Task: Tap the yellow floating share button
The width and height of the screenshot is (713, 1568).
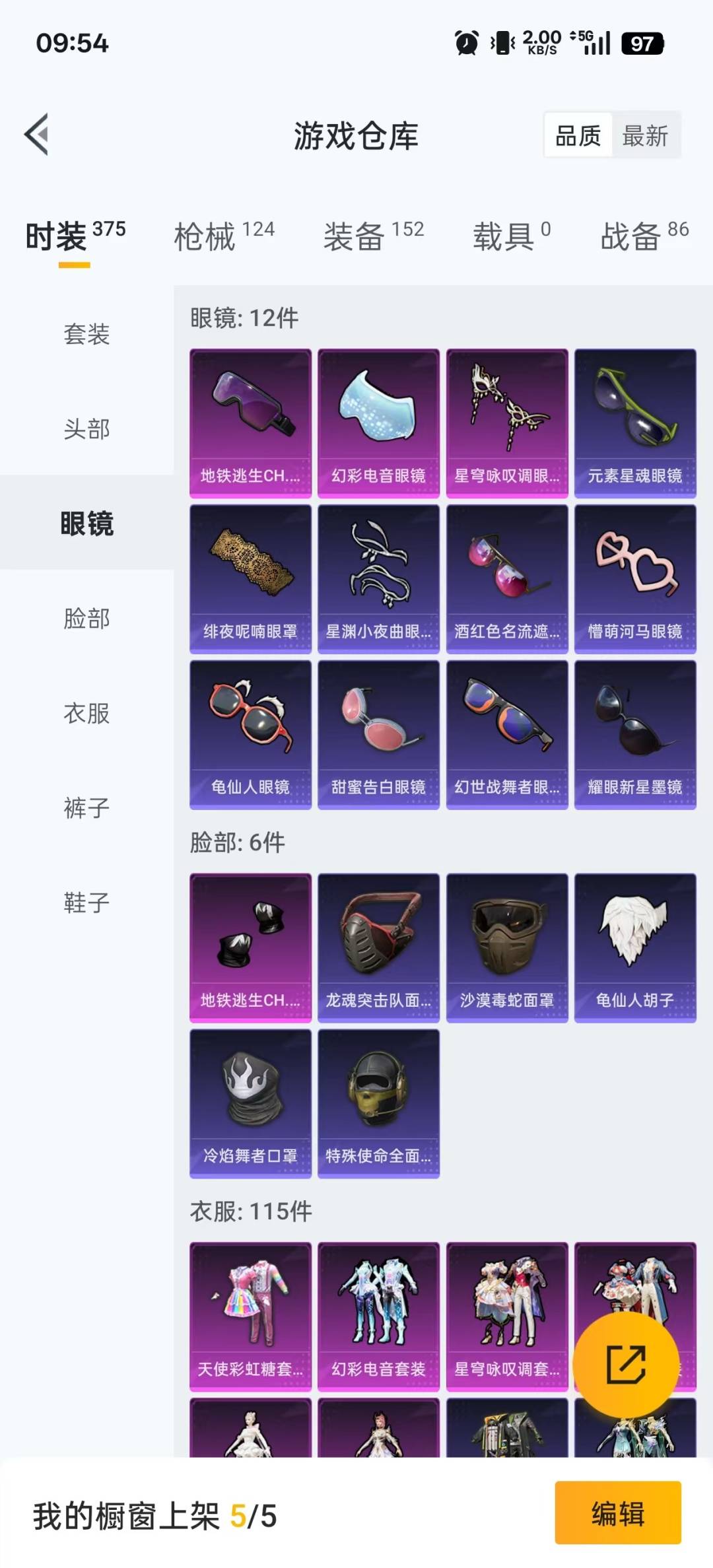Action: pos(625,1364)
